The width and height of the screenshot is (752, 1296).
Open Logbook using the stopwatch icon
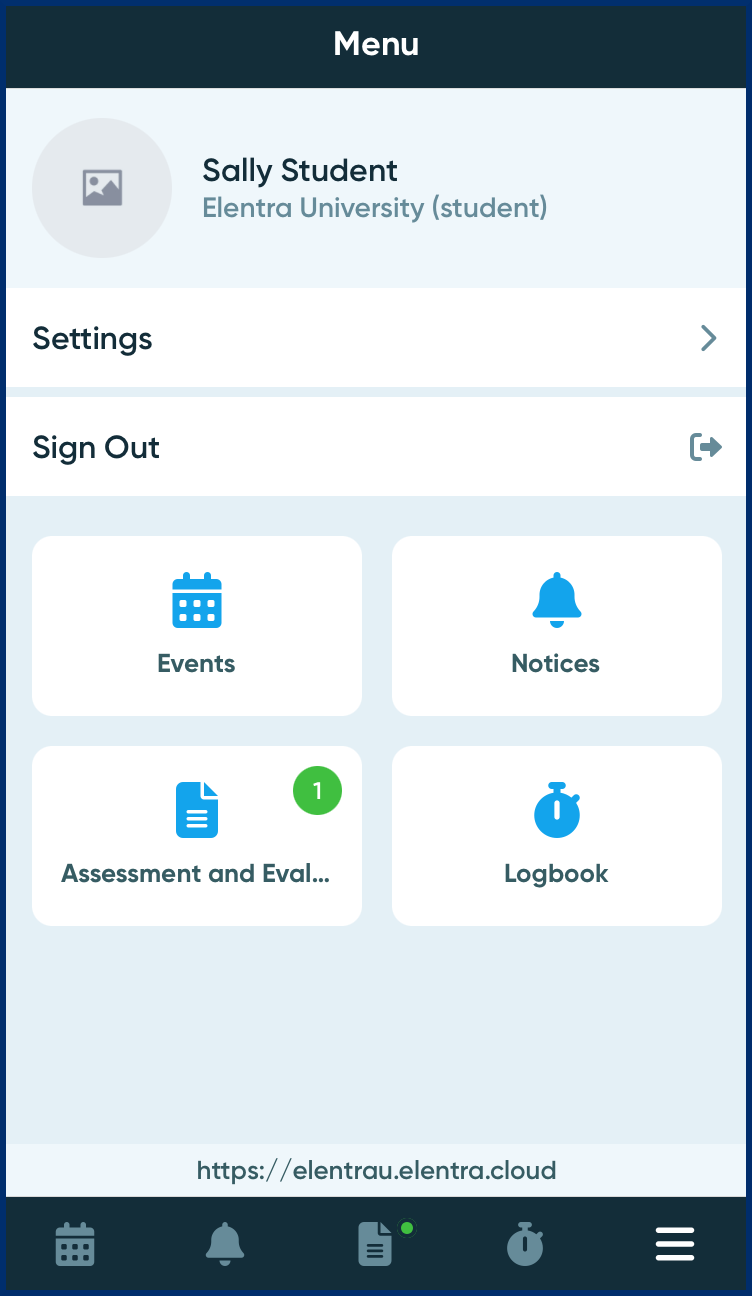(x=556, y=810)
